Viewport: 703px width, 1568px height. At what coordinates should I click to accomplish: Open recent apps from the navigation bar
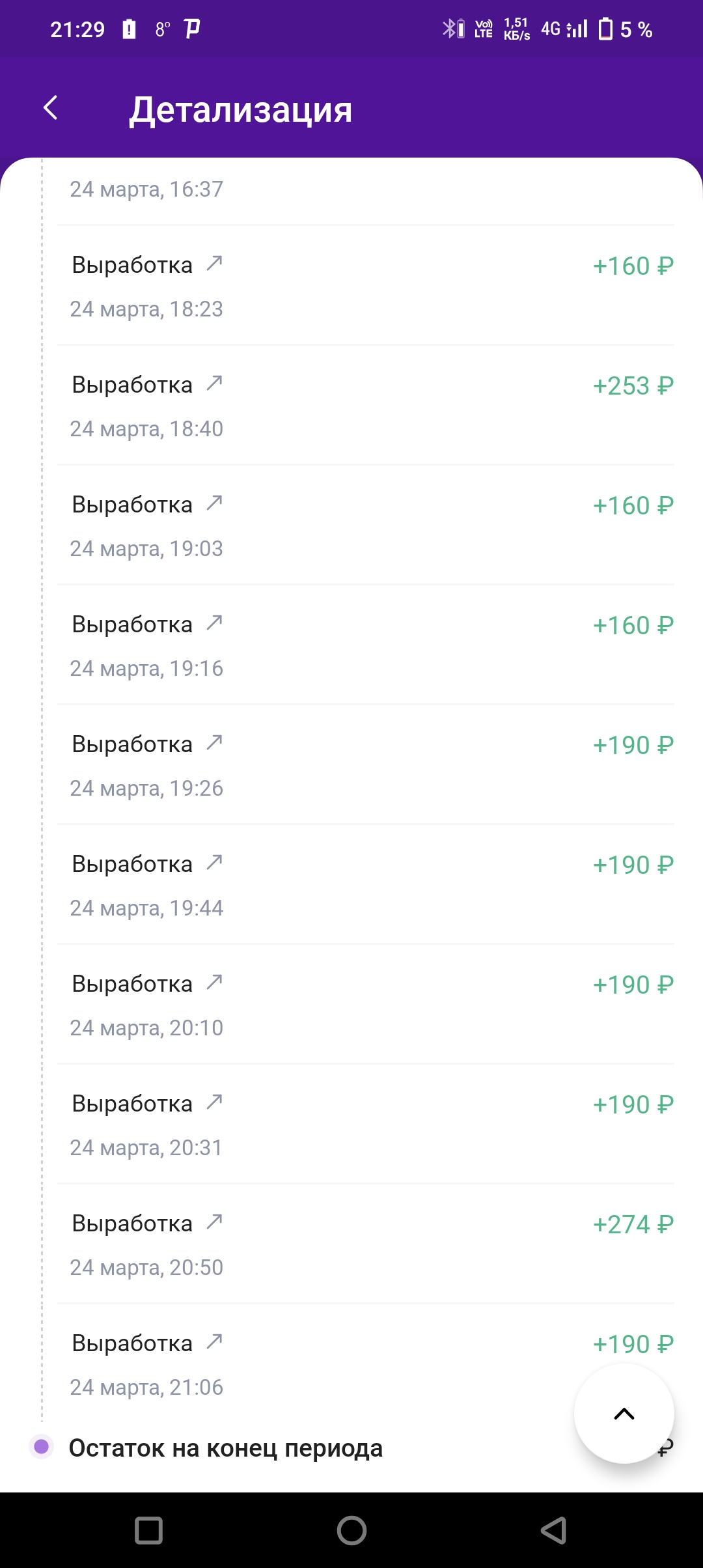[148, 1530]
